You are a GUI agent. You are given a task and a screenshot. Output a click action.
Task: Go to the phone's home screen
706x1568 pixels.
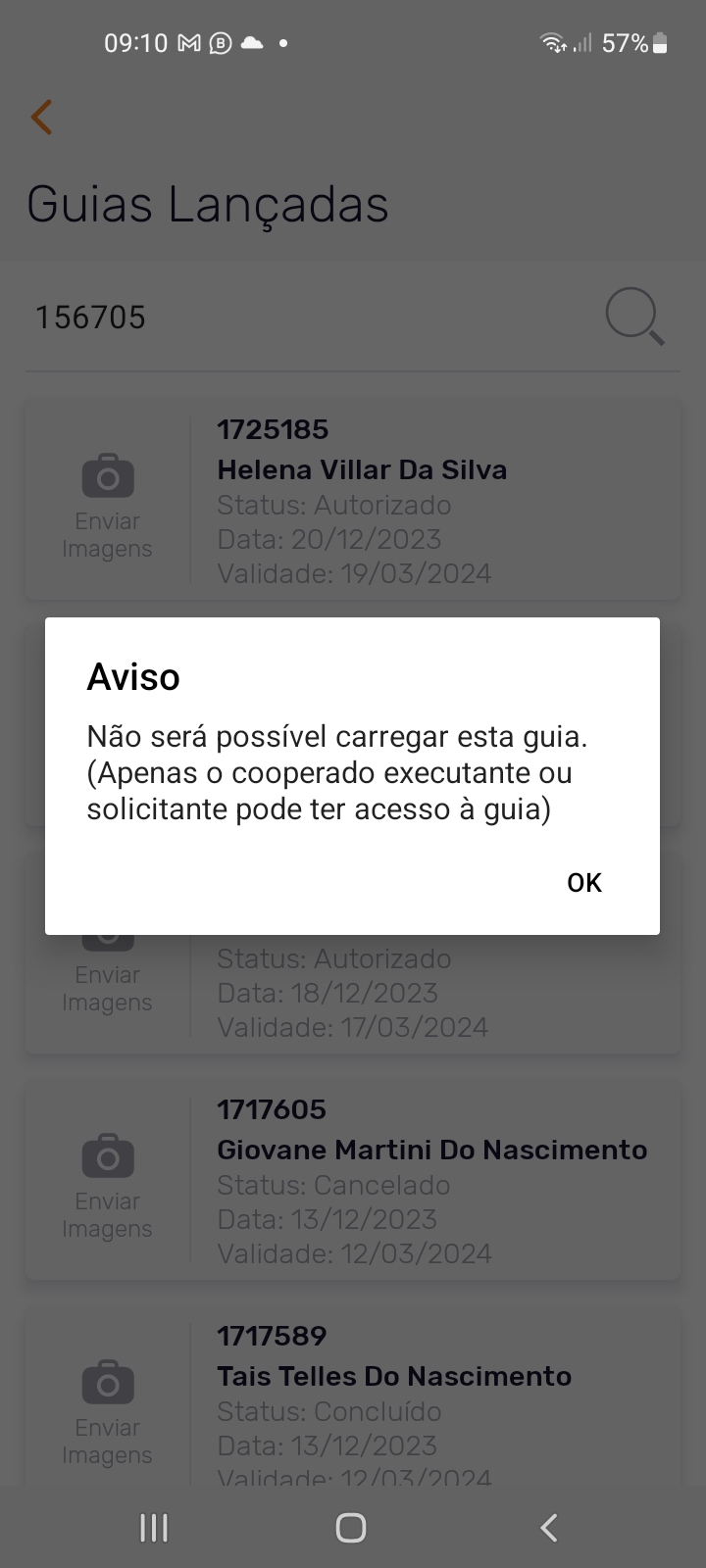pyautogui.click(x=351, y=1527)
